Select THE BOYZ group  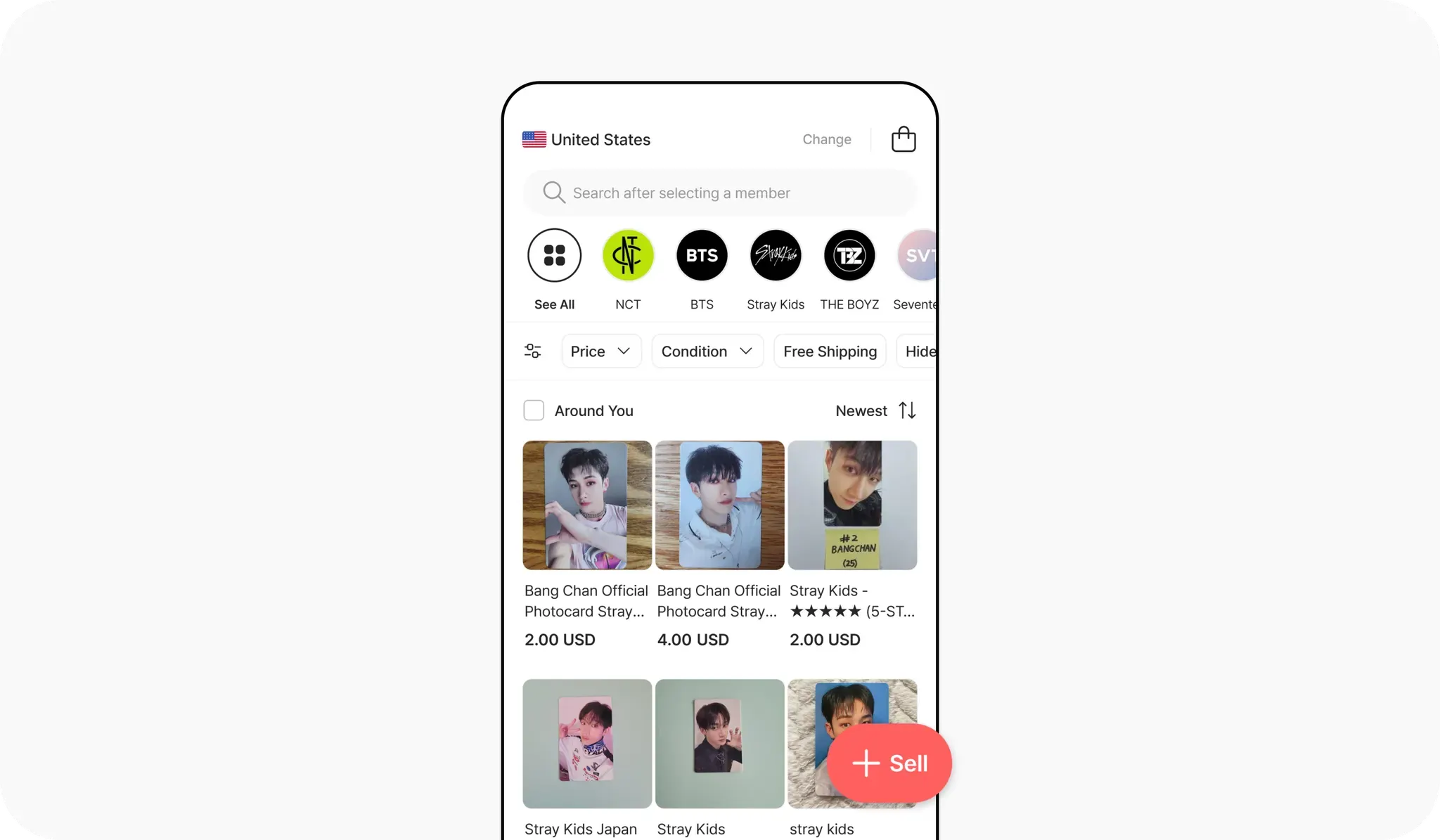(849, 256)
